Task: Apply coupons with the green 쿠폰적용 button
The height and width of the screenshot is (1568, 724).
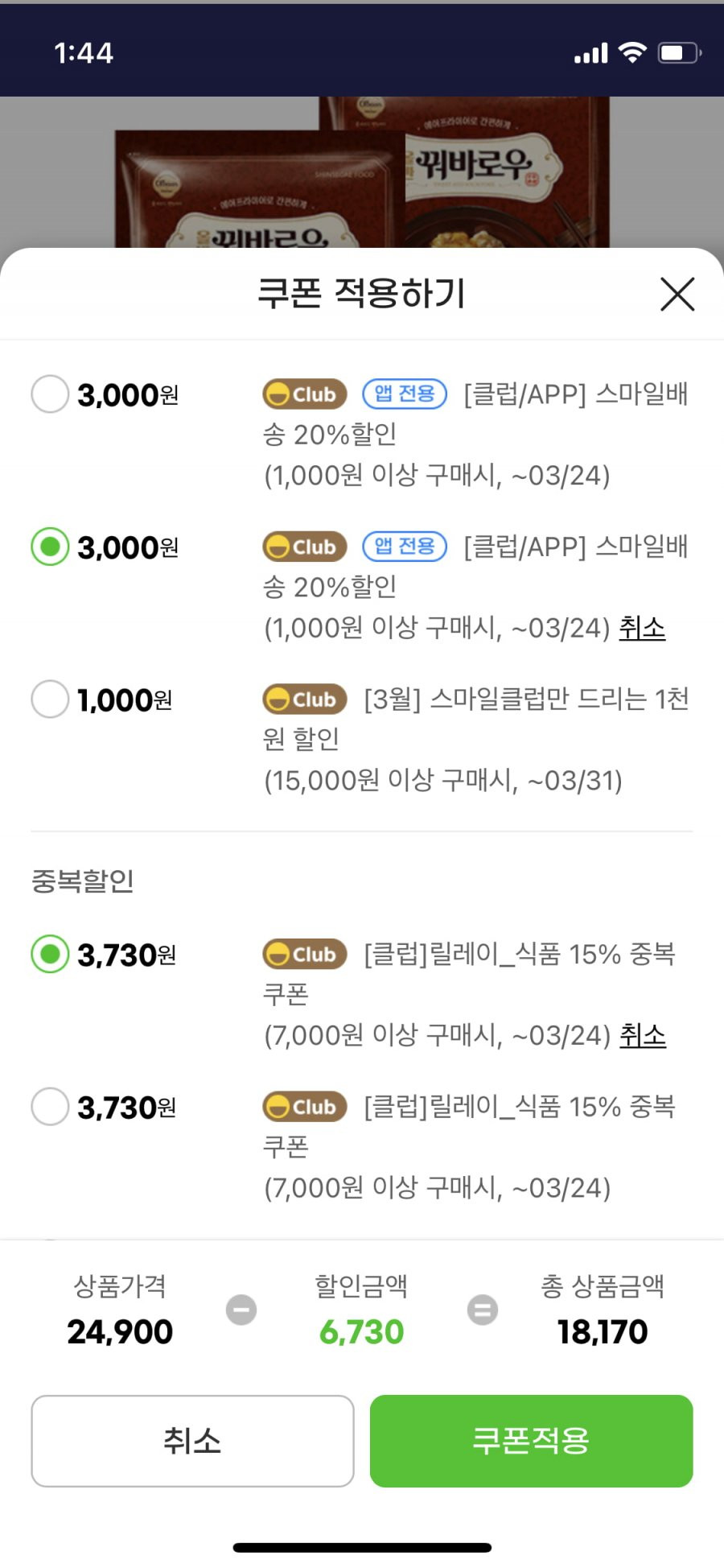Action: point(531,1441)
